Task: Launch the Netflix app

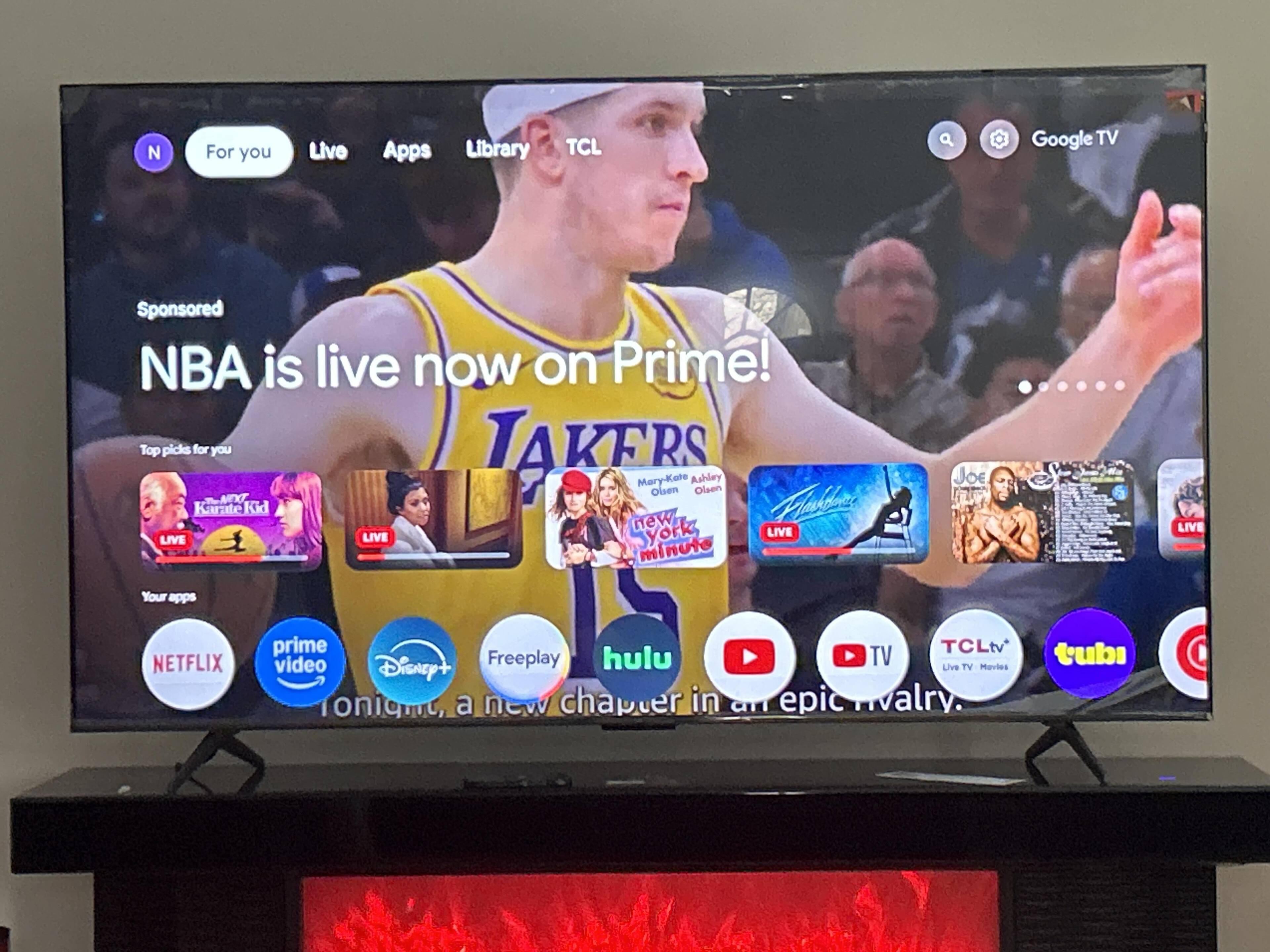Action: pyautogui.click(x=188, y=664)
